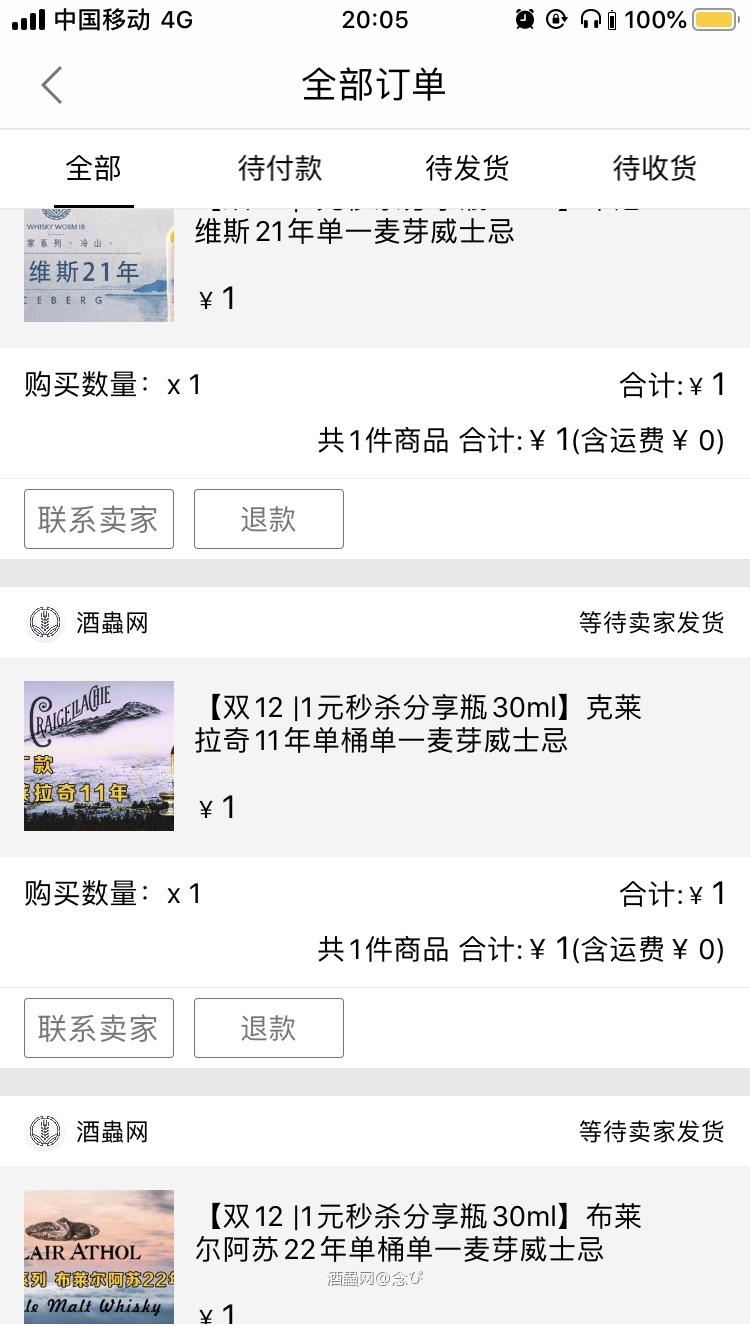Tap the back arrow to leave 全部订单
This screenshot has width=750, height=1334.
tap(52, 86)
